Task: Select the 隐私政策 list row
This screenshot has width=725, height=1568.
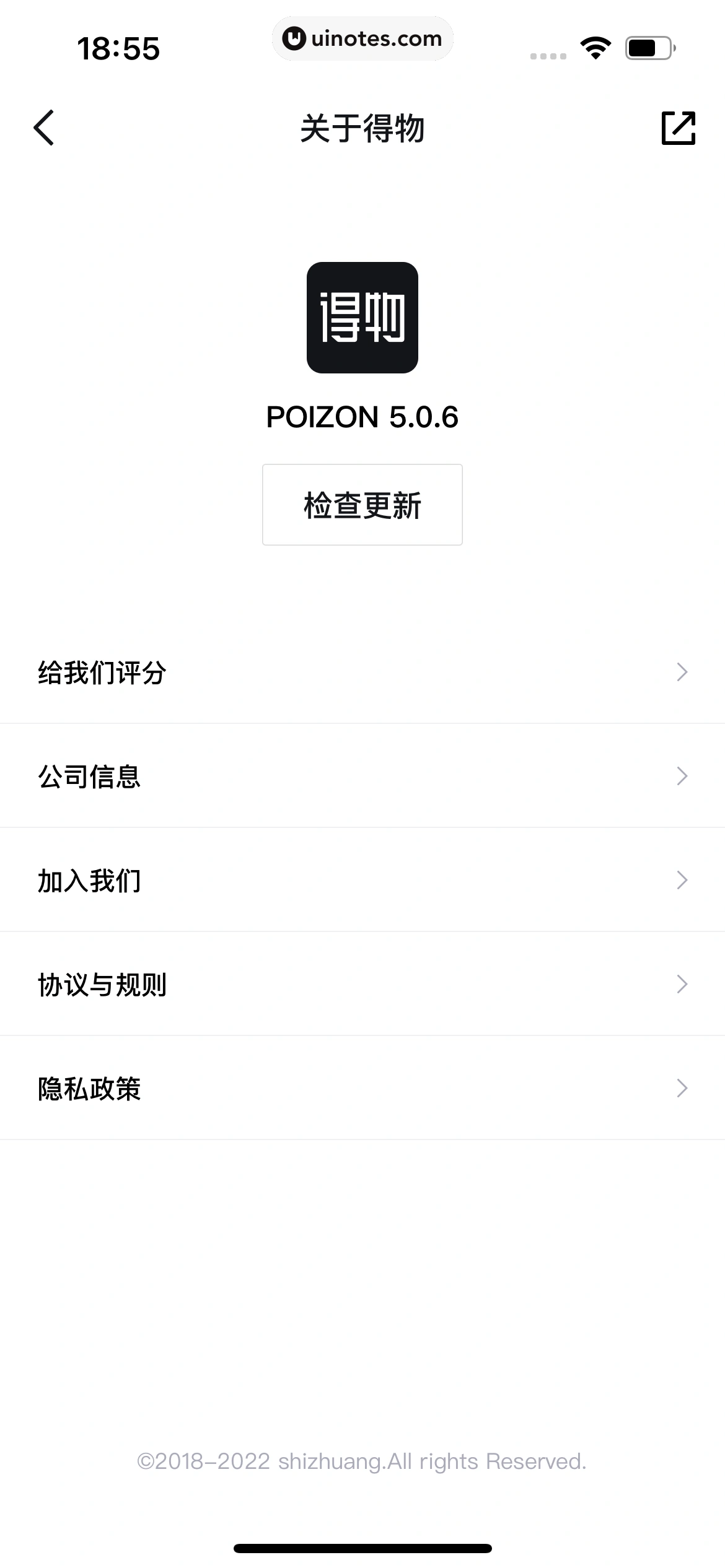Action: coord(362,1088)
